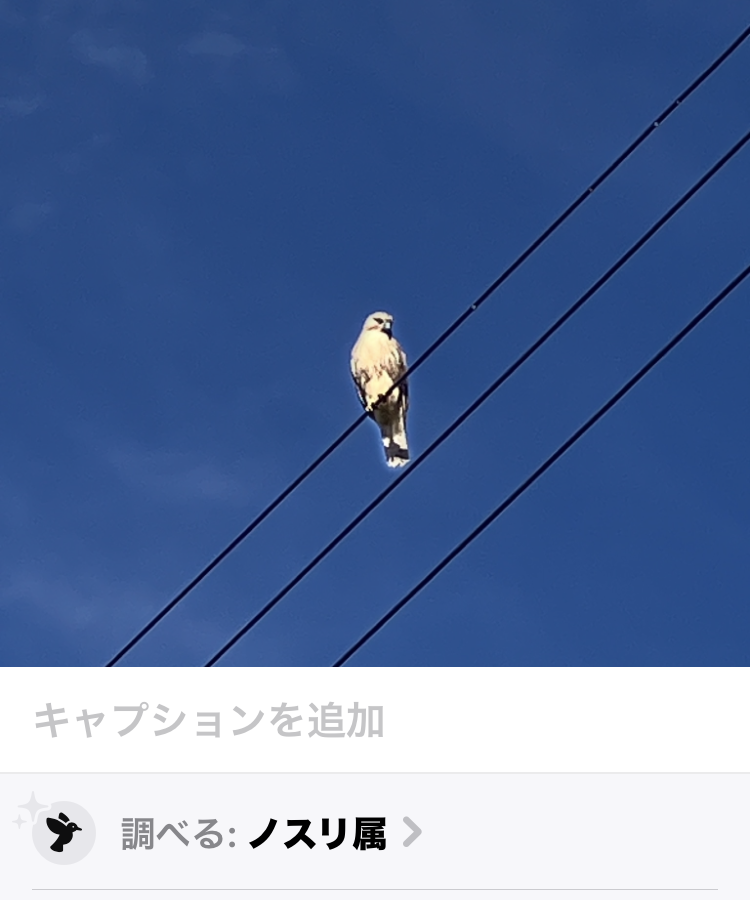
Task: Tap the caption field キャプションを追加
Action: pos(209,721)
